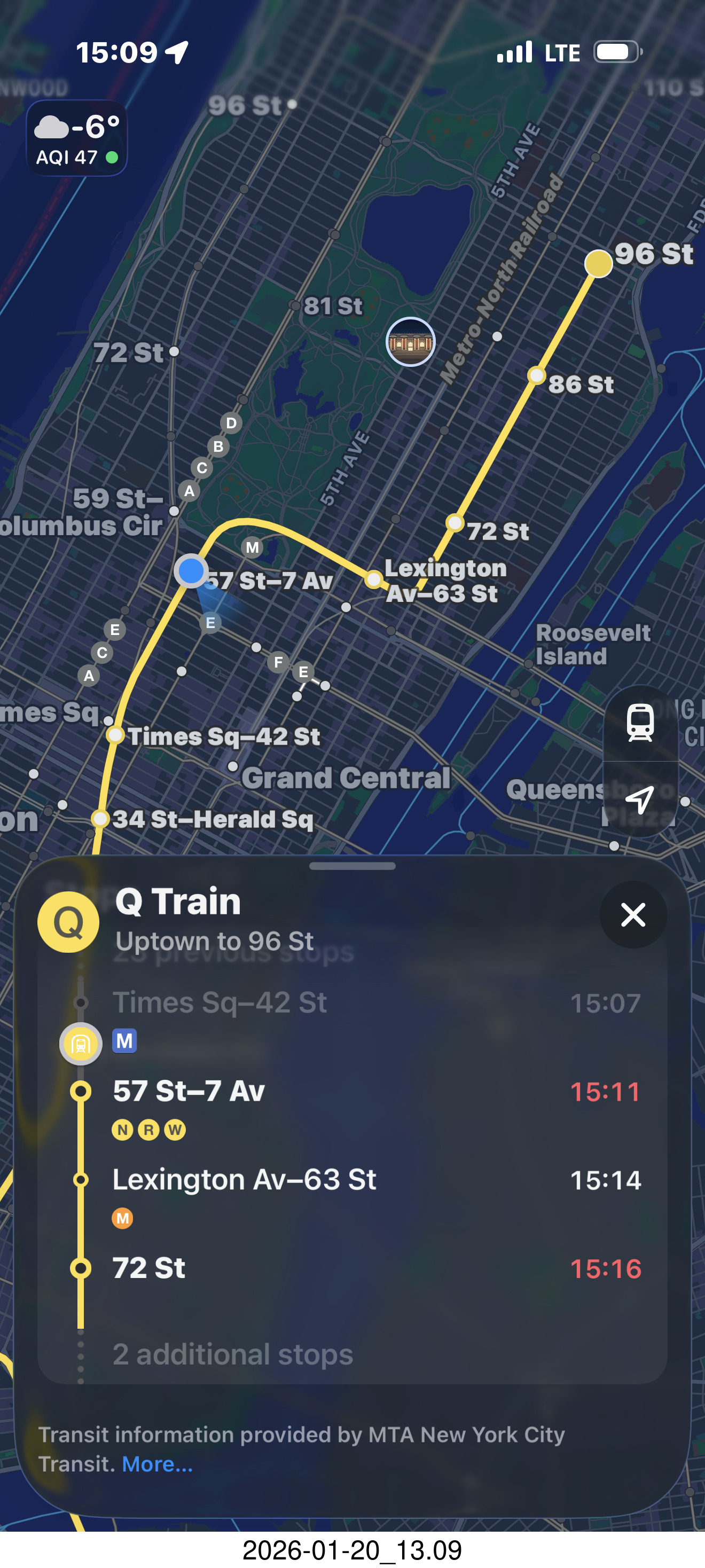Tap the 96 St station on the map
Screen dimensions: 705x1568
click(x=598, y=263)
